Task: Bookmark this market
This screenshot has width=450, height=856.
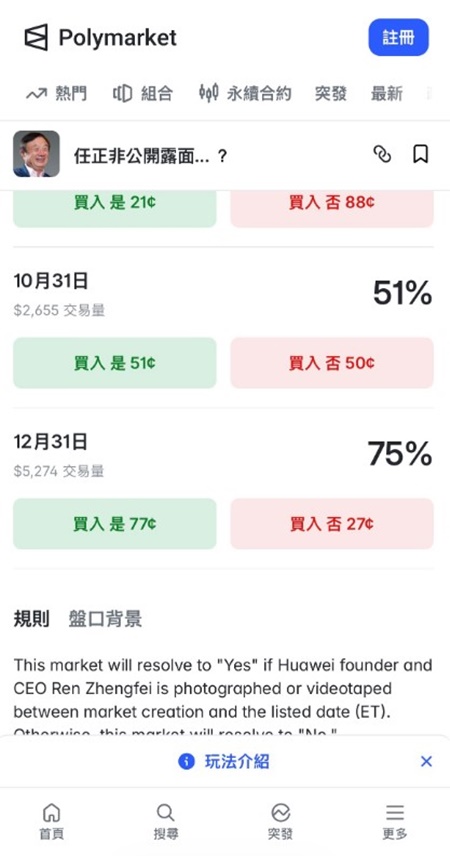Action: pos(420,154)
